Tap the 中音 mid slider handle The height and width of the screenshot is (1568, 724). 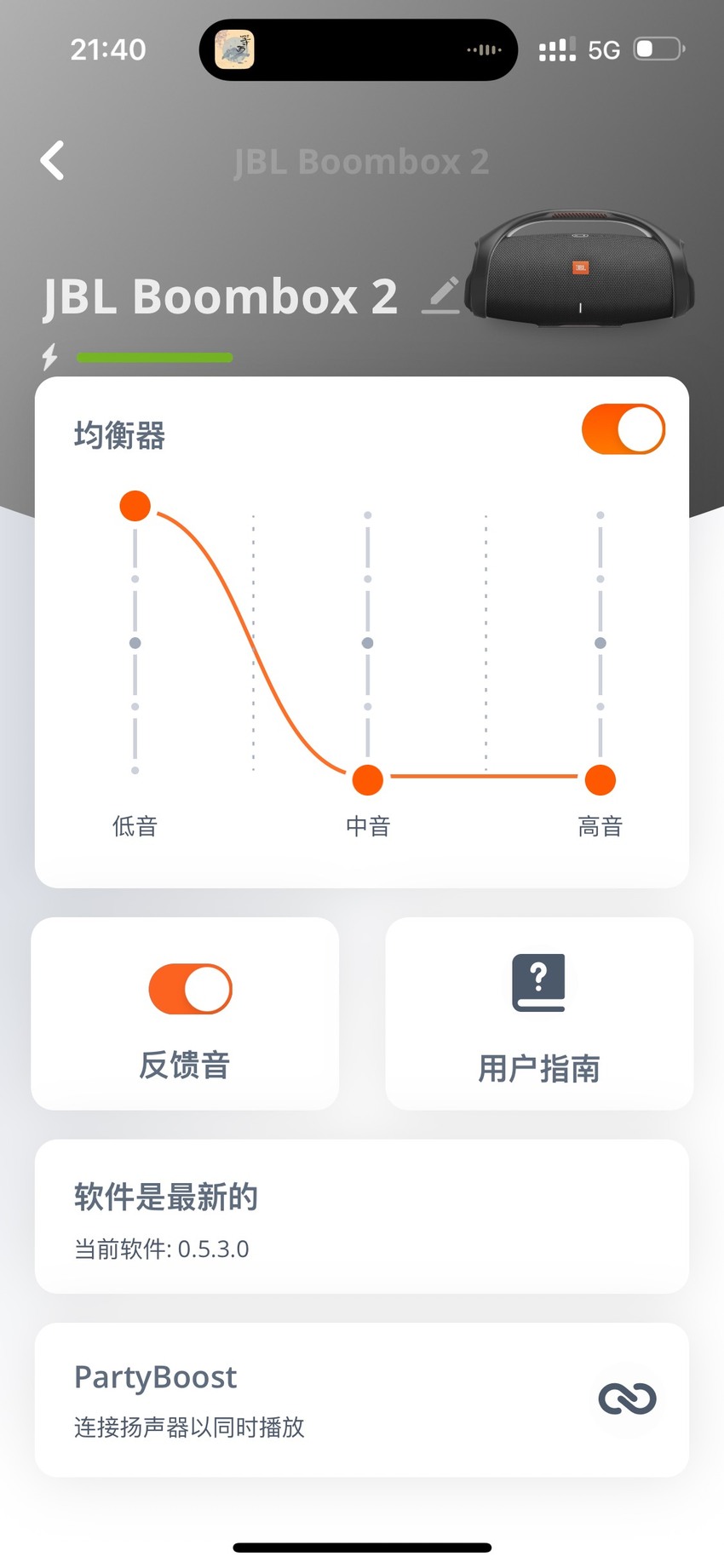368,779
